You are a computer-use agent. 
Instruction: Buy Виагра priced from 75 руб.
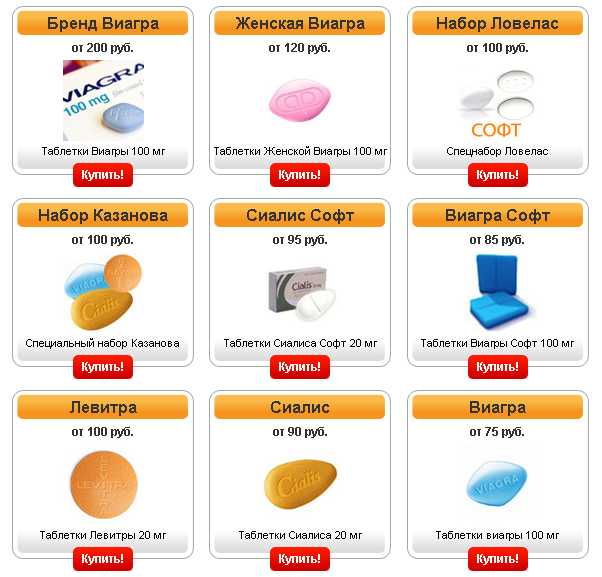coord(497,559)
